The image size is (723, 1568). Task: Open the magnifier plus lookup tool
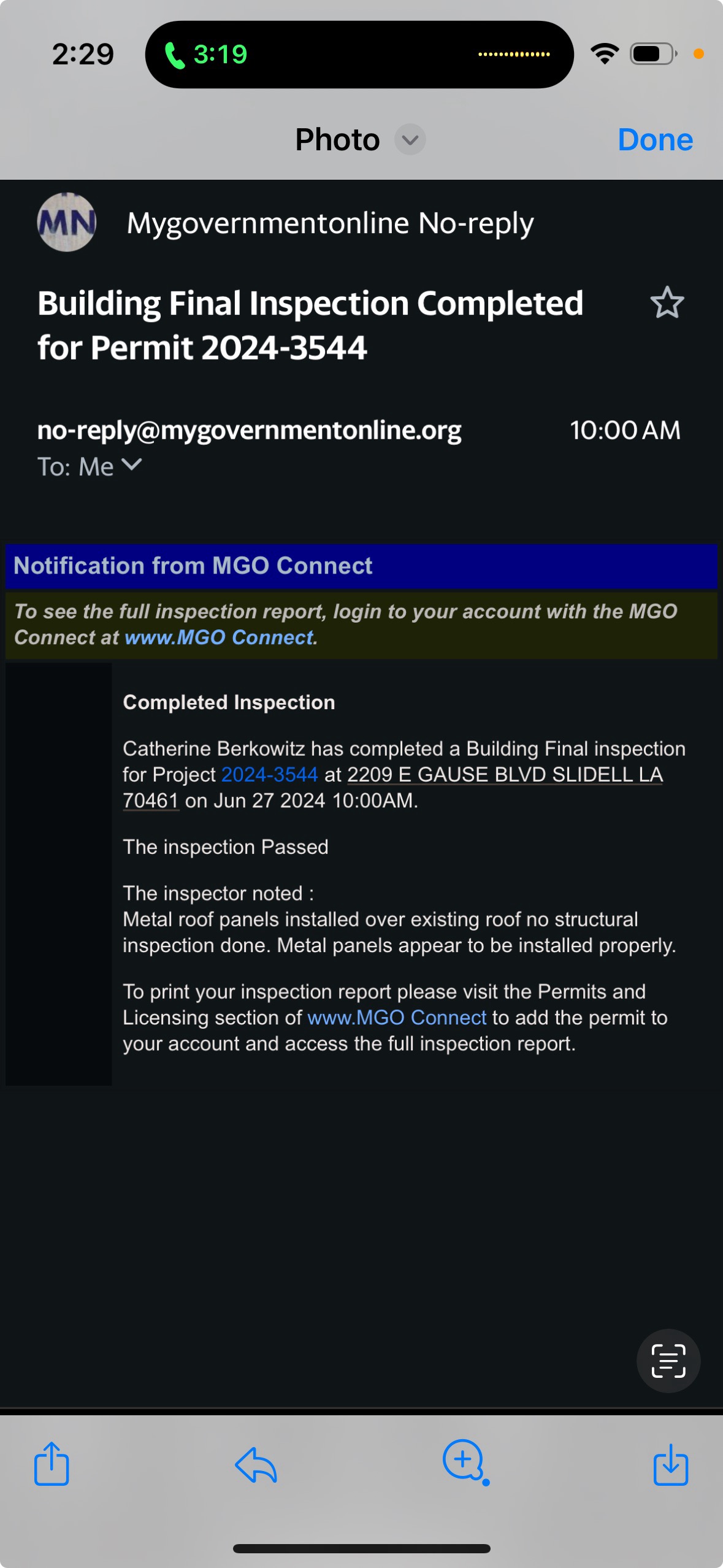(x=465, y=1462)
